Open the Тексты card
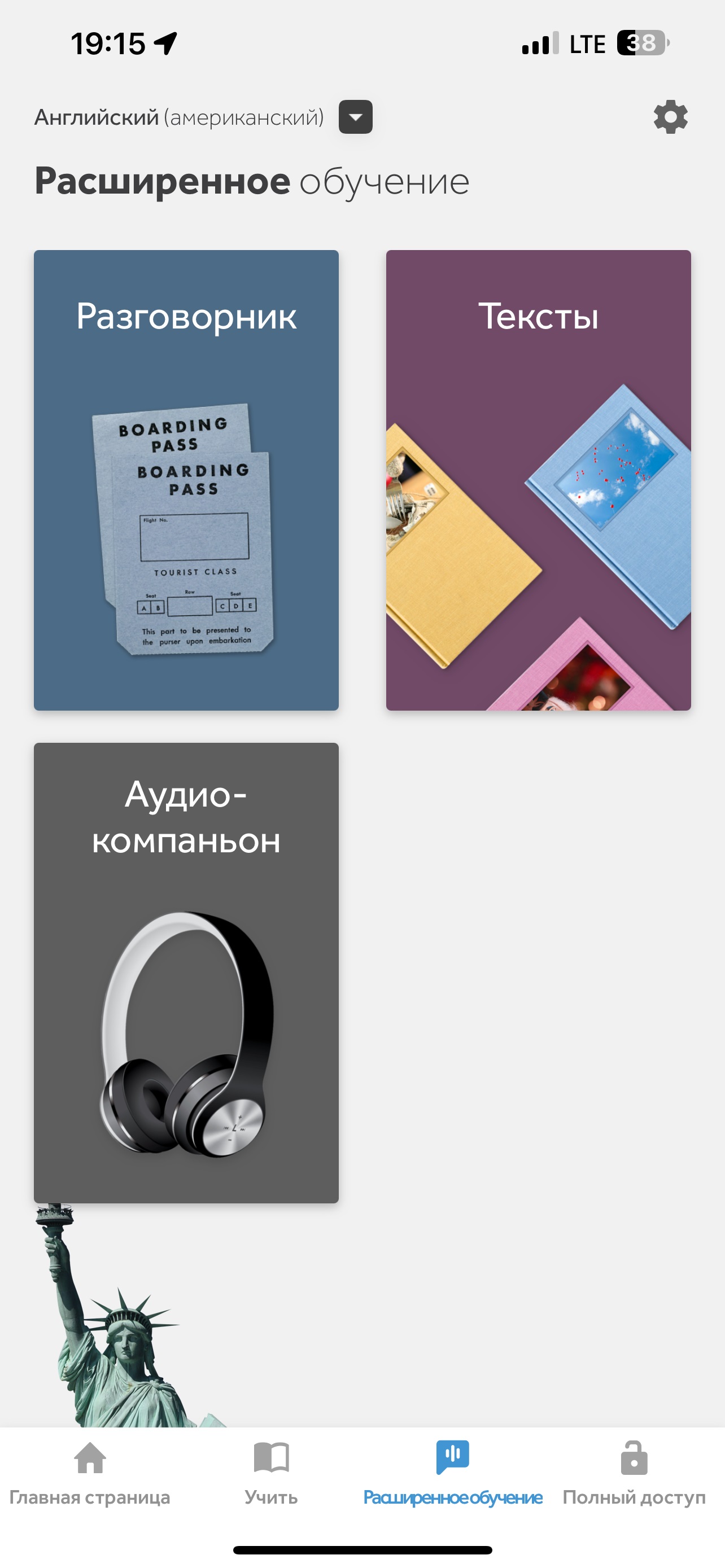The width and height of the screenshot is (725, 1568). point(538,480)
